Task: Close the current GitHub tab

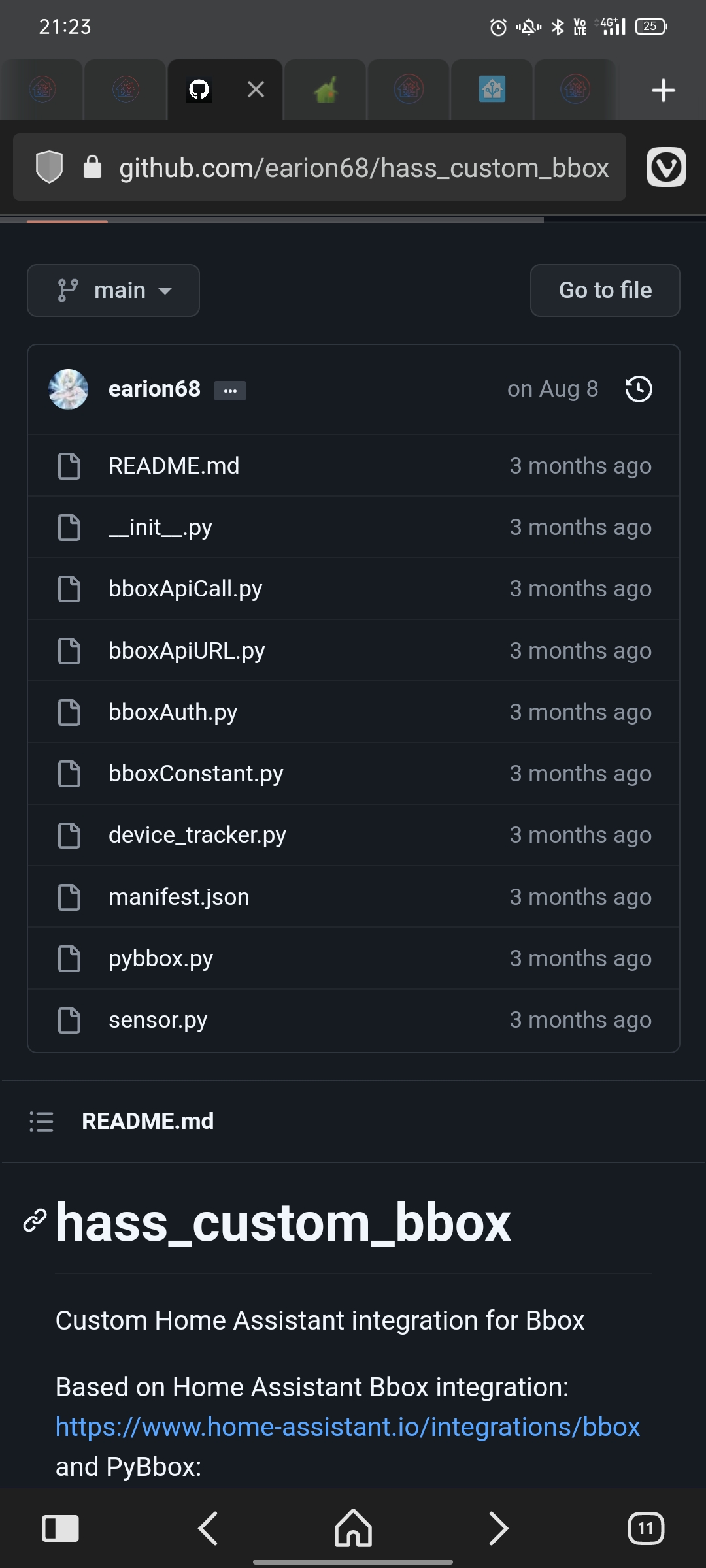Action: click(256, 90)
